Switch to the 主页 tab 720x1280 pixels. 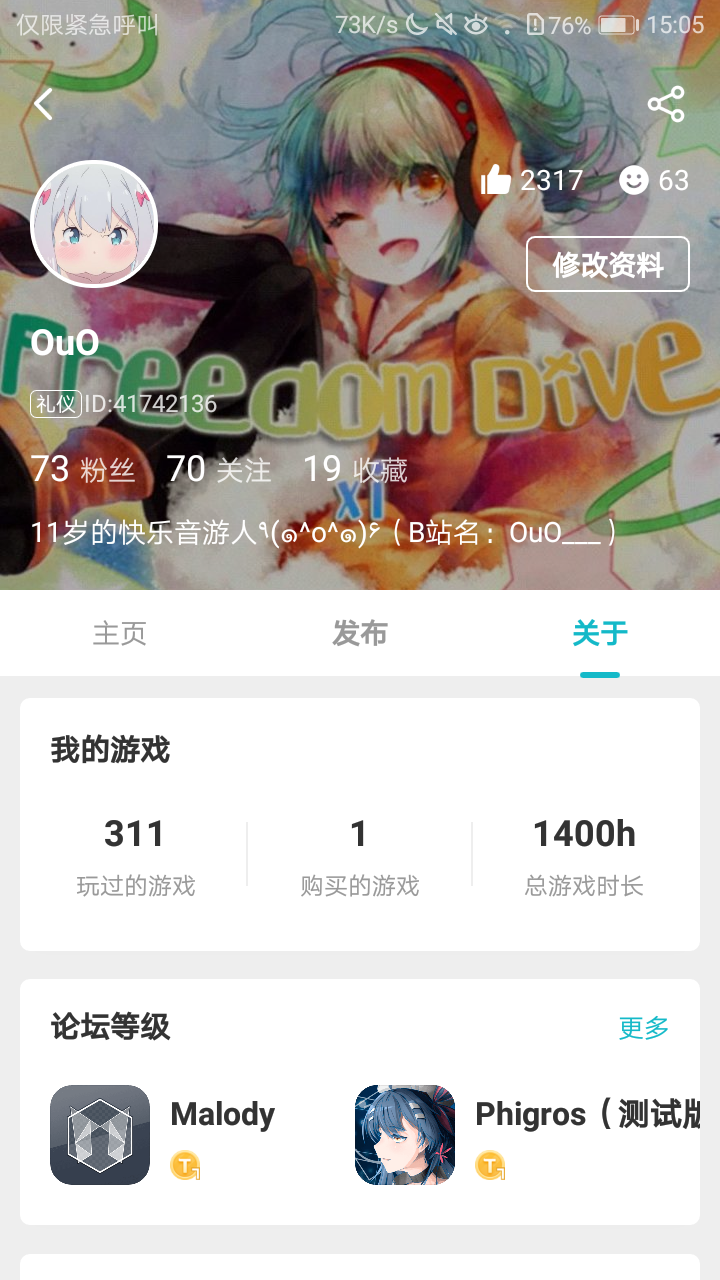(122, 632)
